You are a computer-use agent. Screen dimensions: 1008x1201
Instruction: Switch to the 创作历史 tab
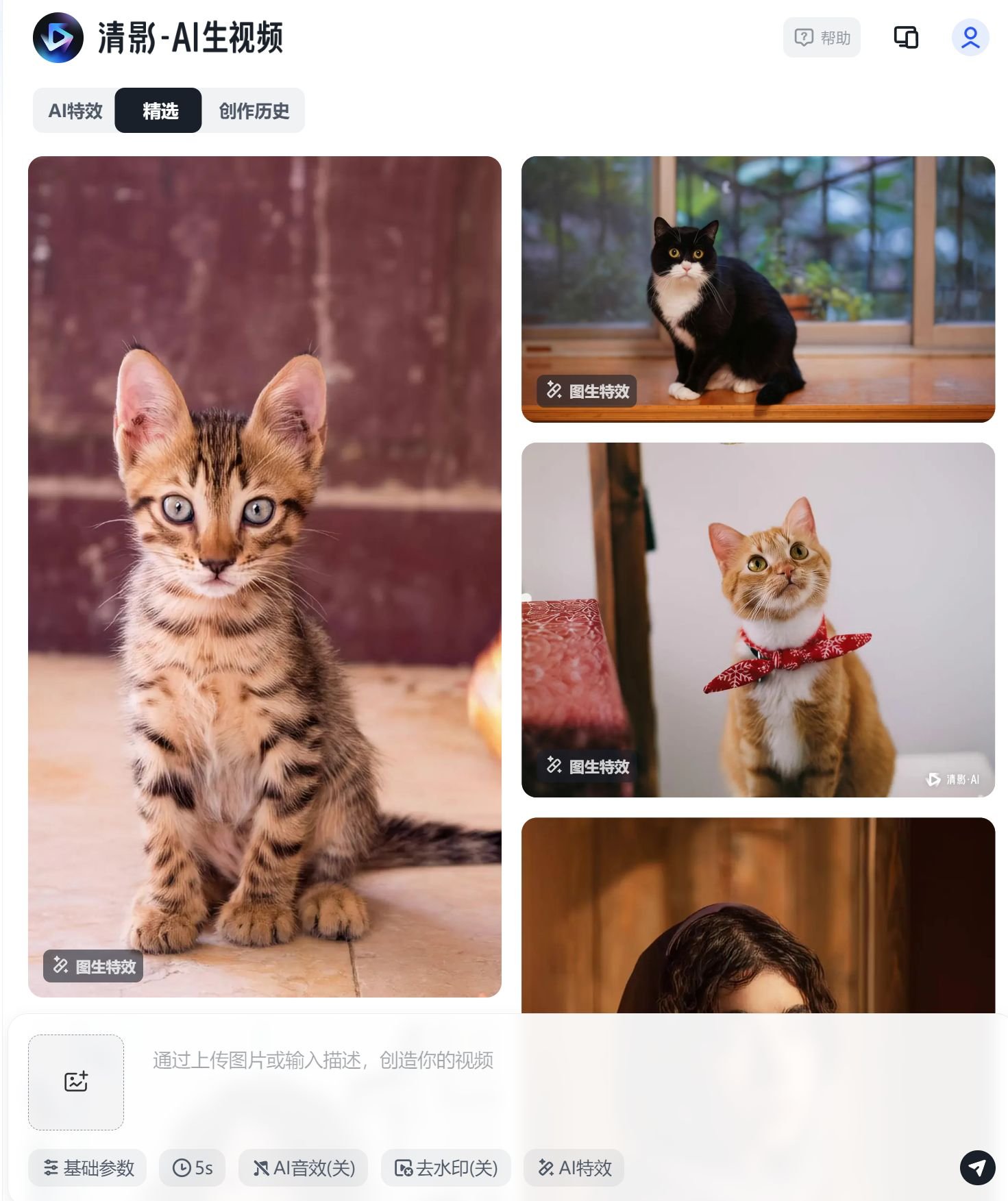click(254, 111)
